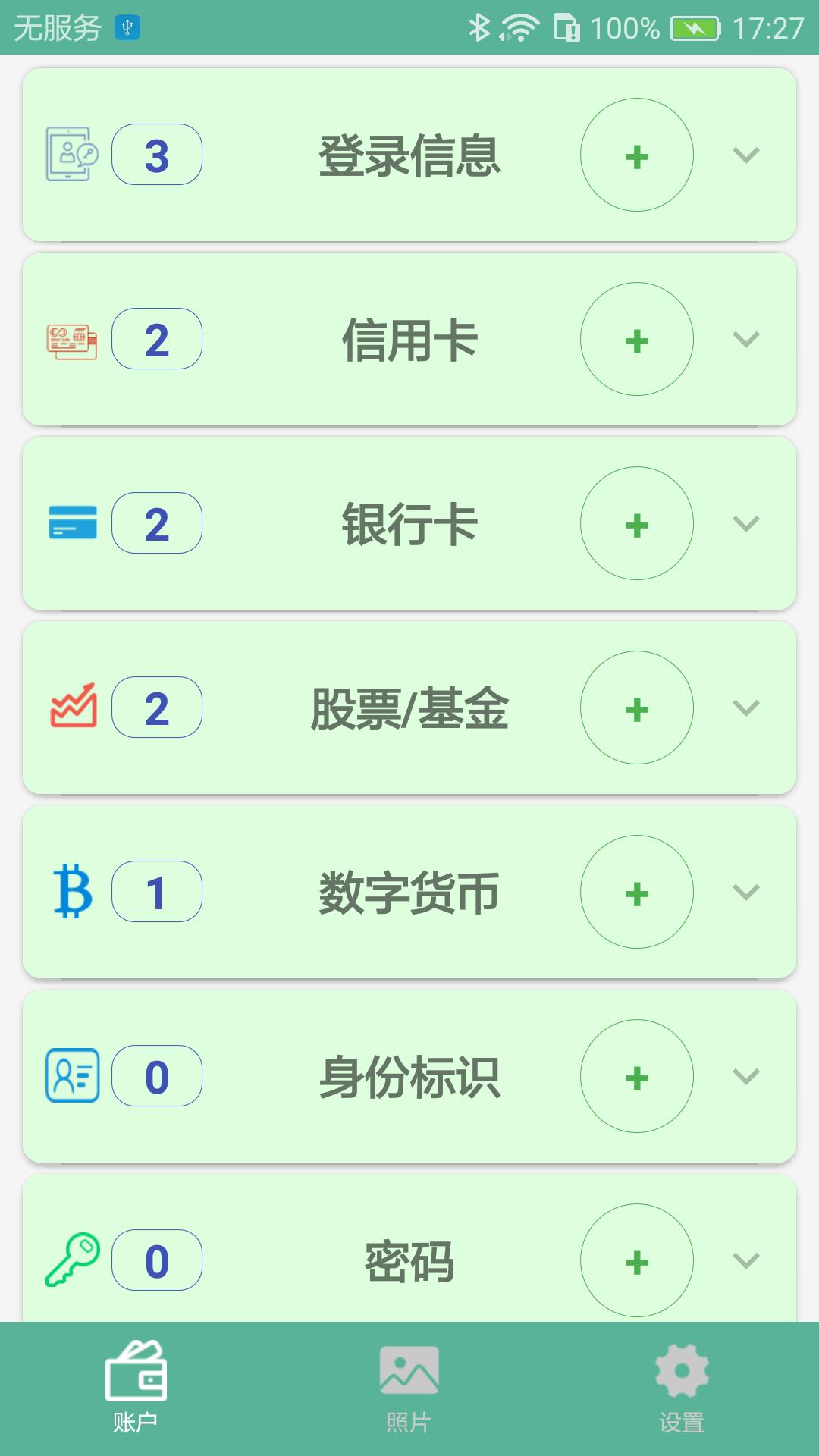Expand the 登录信息 section

click(x=746, y=155)
